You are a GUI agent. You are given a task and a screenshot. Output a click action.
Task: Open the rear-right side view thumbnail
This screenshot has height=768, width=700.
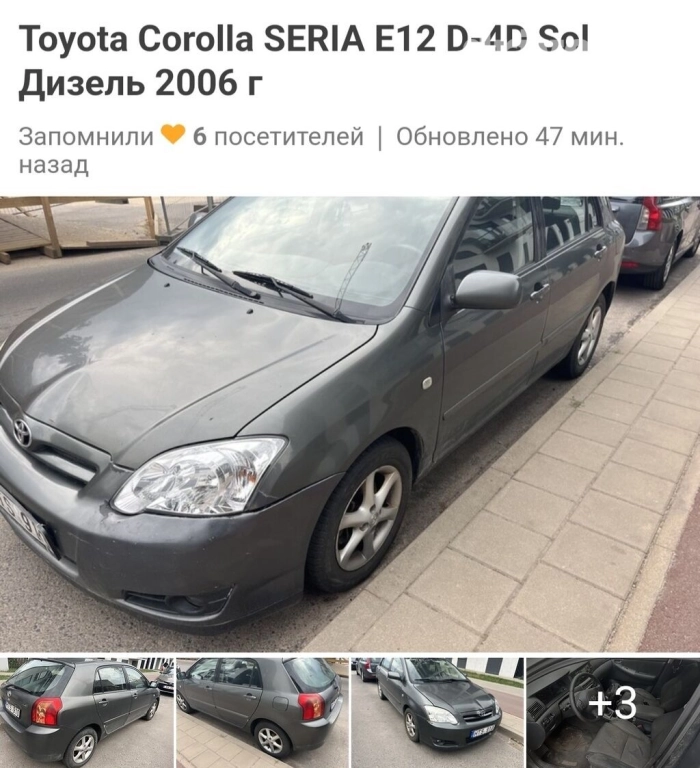tap(261, 712)
